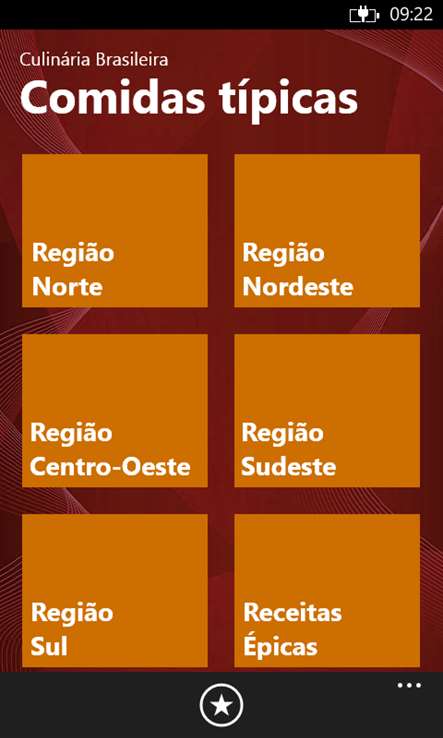The image size is (443, 738).
Task: Open Região Centro-Oeste recipes
Action: [115, 410]
